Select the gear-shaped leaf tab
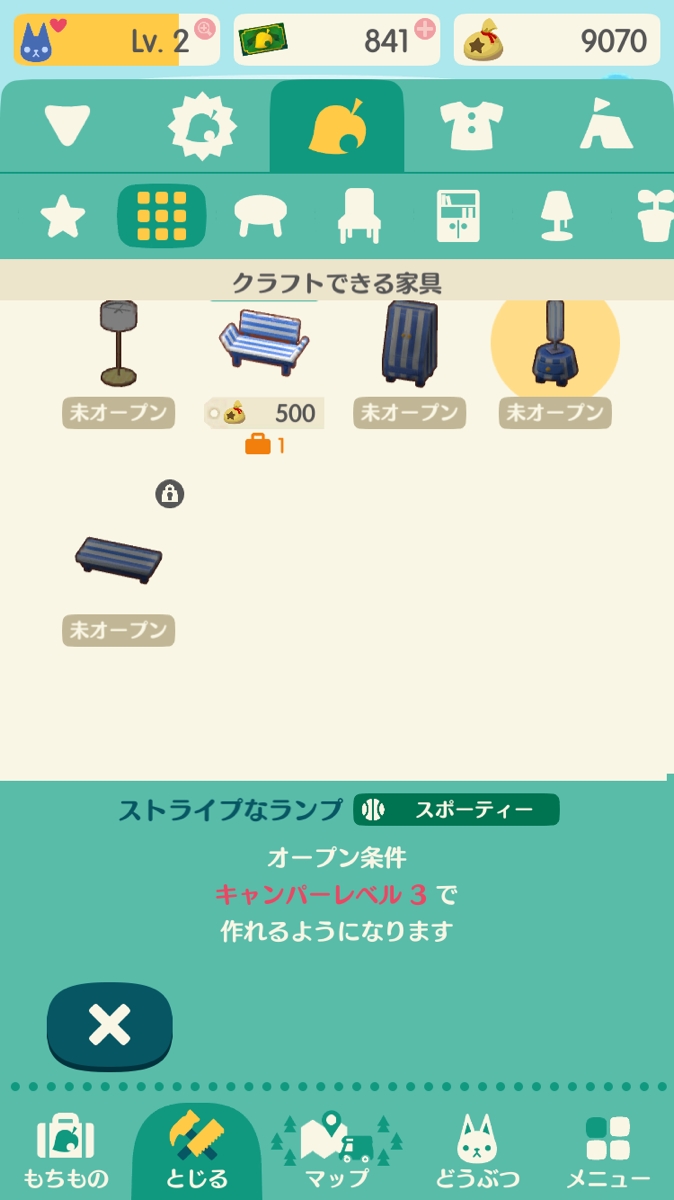The height and width of the screenshot is (1200, 674). click(x=202, y=127)
